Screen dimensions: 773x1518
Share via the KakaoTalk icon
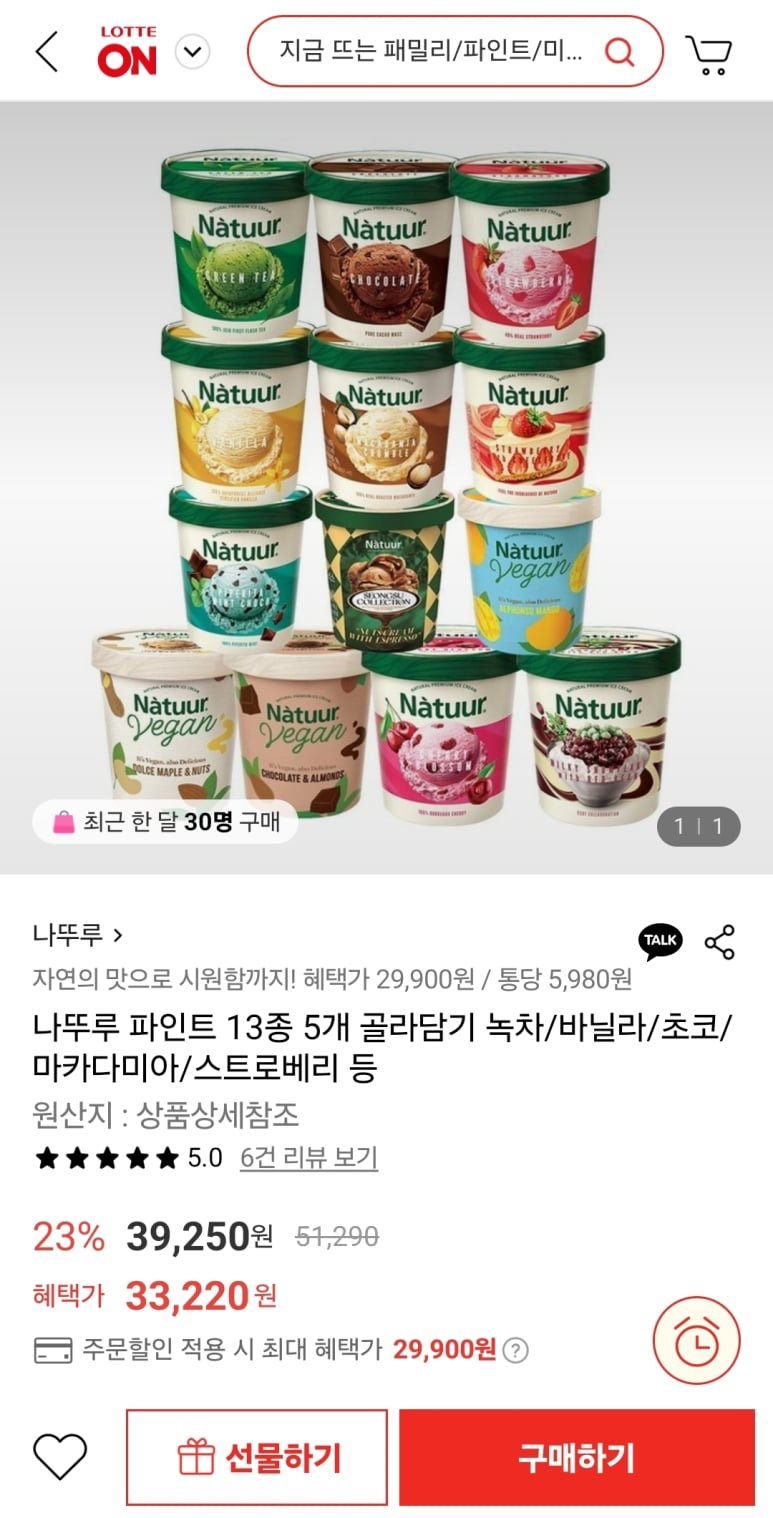(660, 940)
